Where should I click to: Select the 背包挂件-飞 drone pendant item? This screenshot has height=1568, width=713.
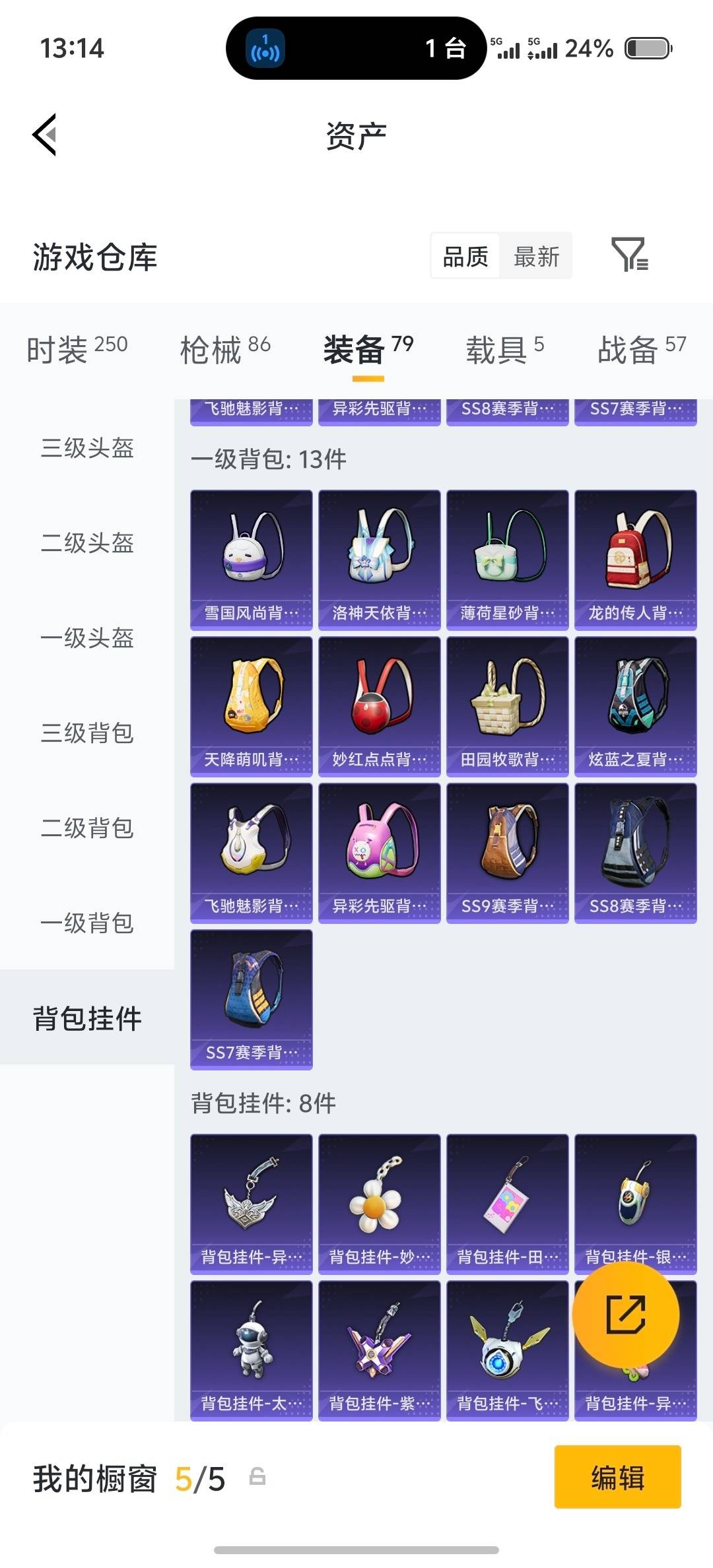tap(507, 1346)
